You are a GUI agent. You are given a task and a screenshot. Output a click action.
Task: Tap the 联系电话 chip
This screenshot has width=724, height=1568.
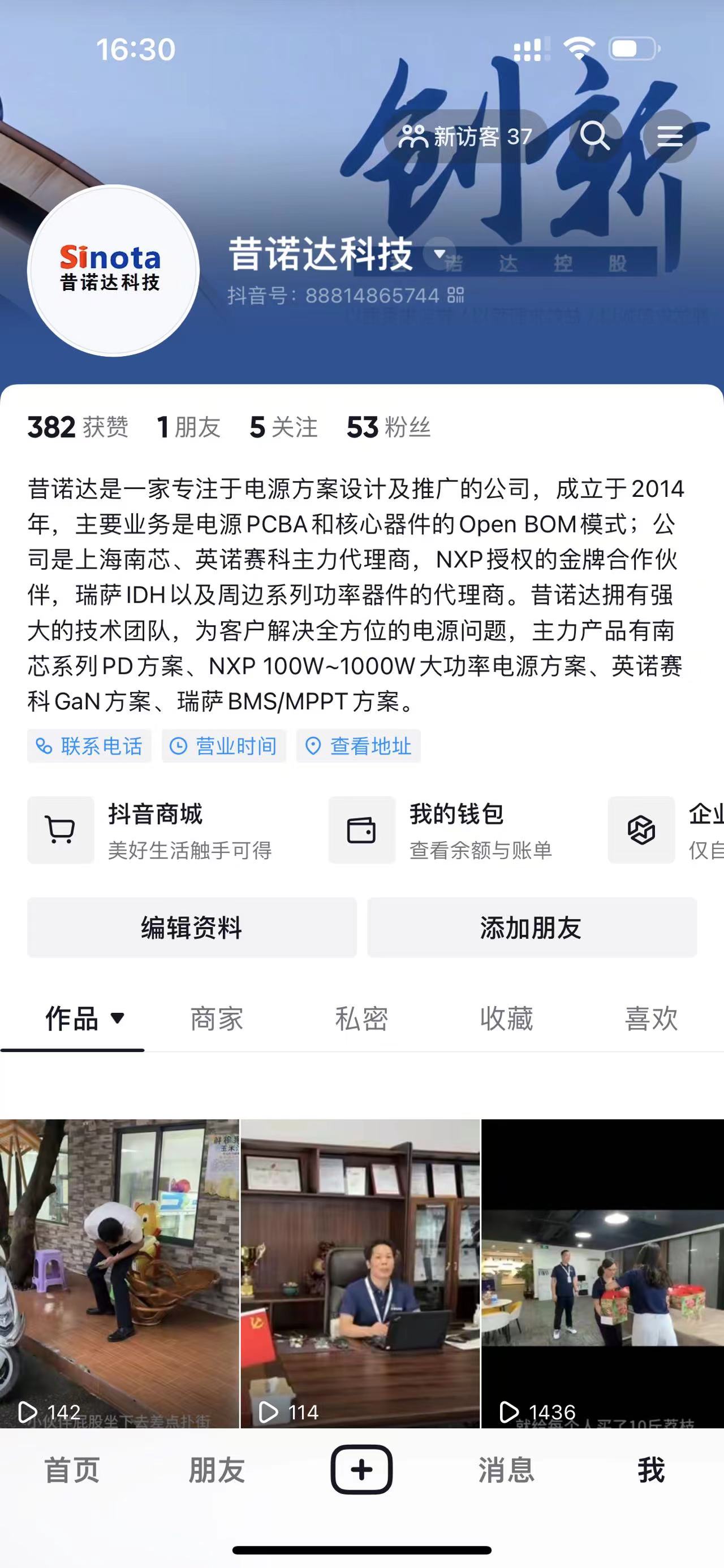pos(89,746)
